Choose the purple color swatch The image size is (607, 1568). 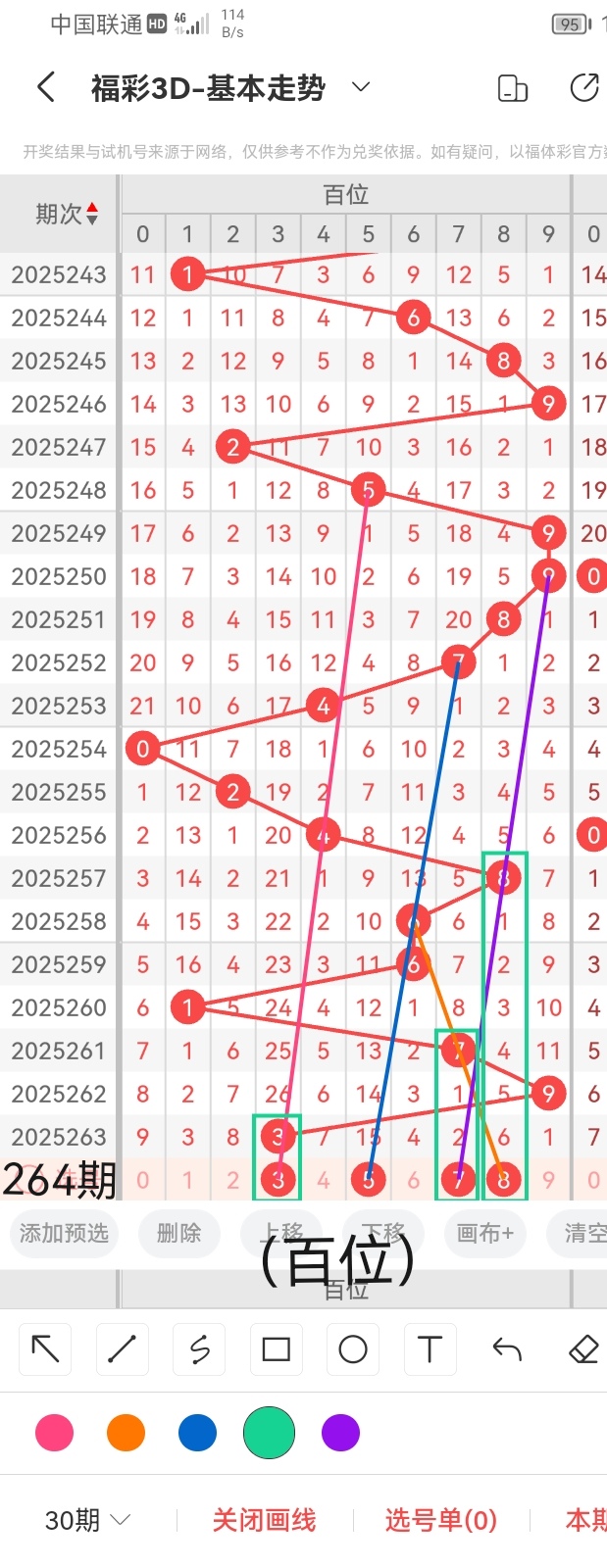click(x=340, y=1433)
